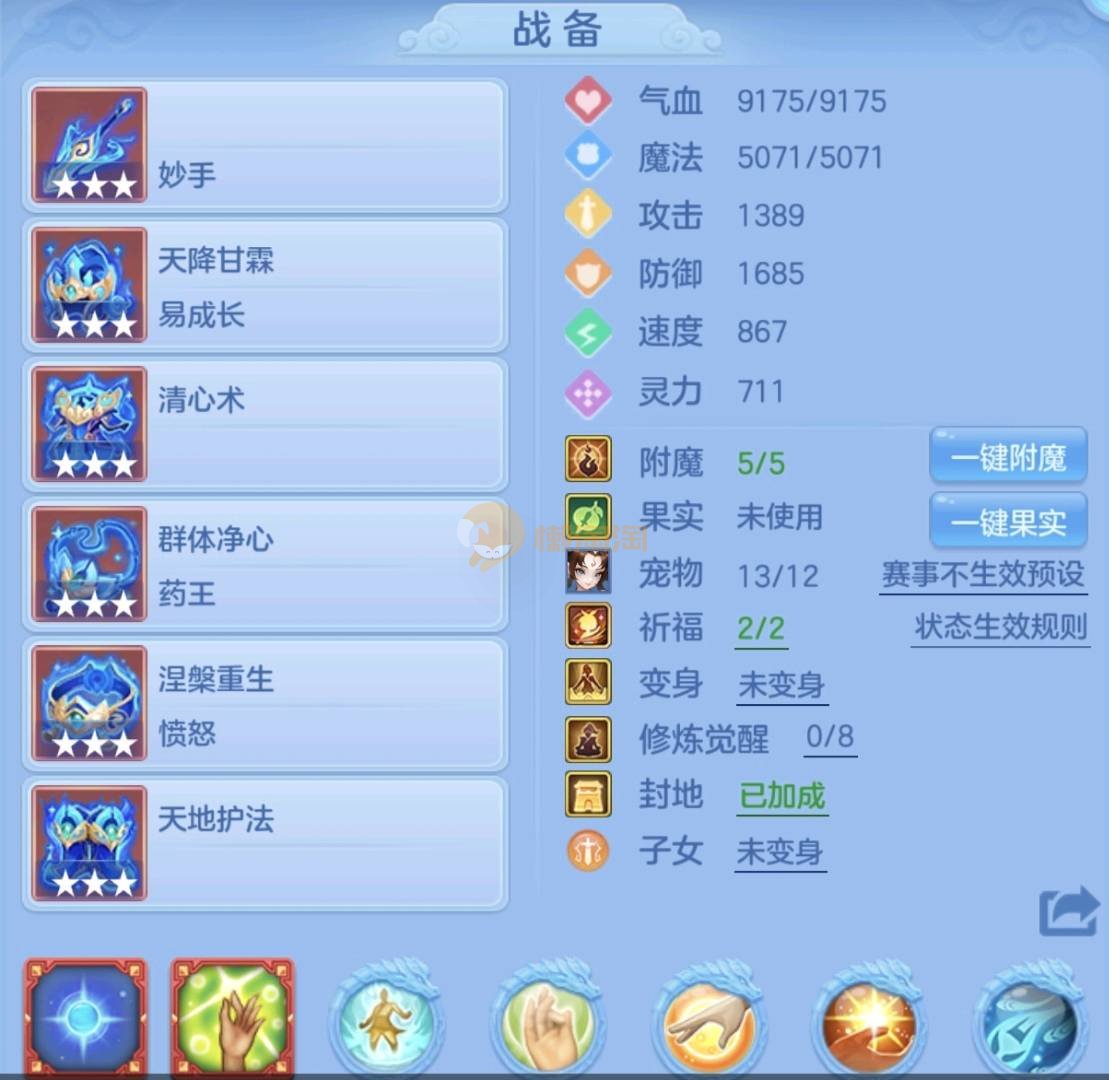Image resolution: width=1109 pixels, height=1080 pixels.
Task: Tap the 一键附魔 button
Action: pyautogui.click(x=1008, y=459)
